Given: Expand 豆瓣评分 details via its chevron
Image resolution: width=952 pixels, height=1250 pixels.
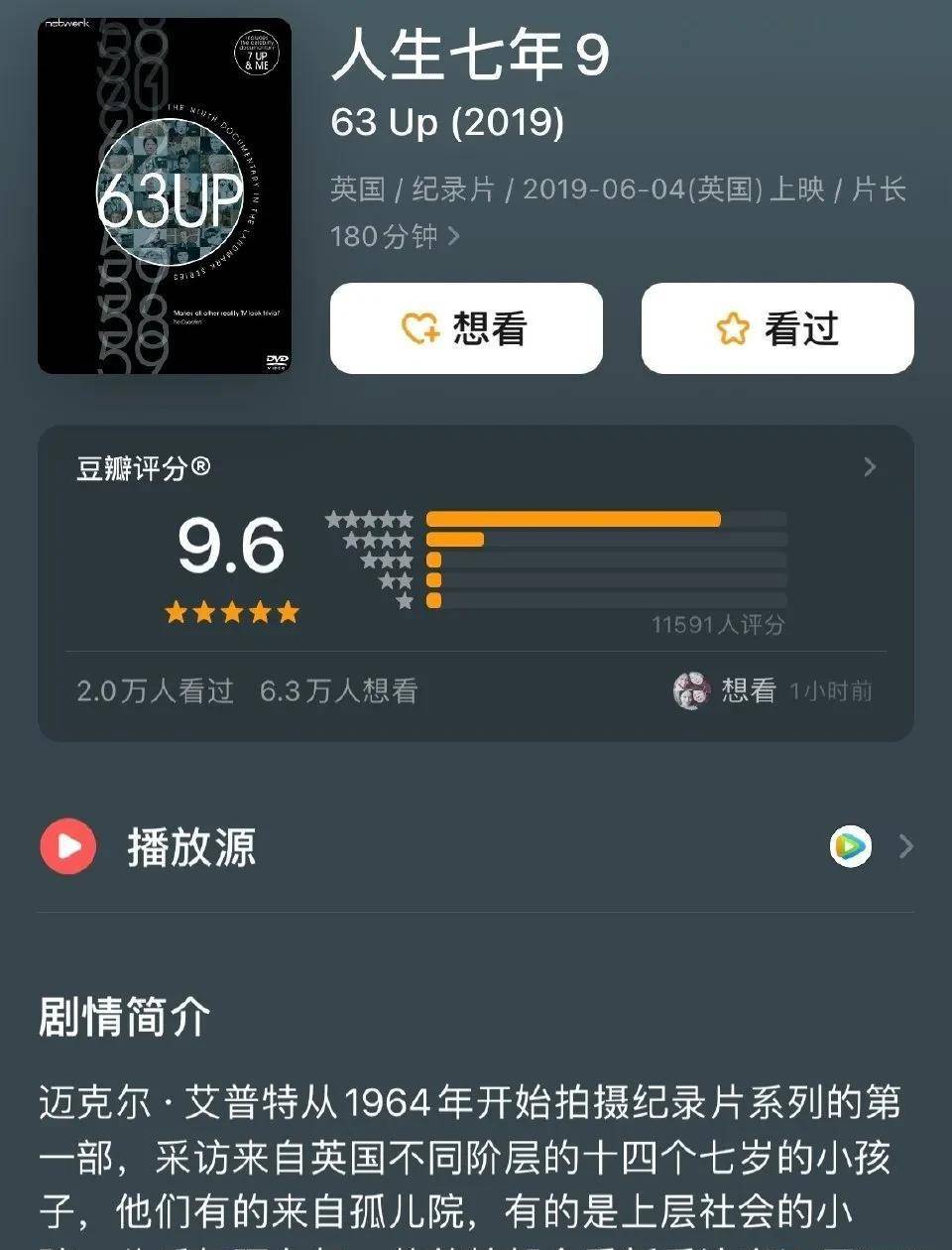Looking at the screenshot, I should (870, 466).
